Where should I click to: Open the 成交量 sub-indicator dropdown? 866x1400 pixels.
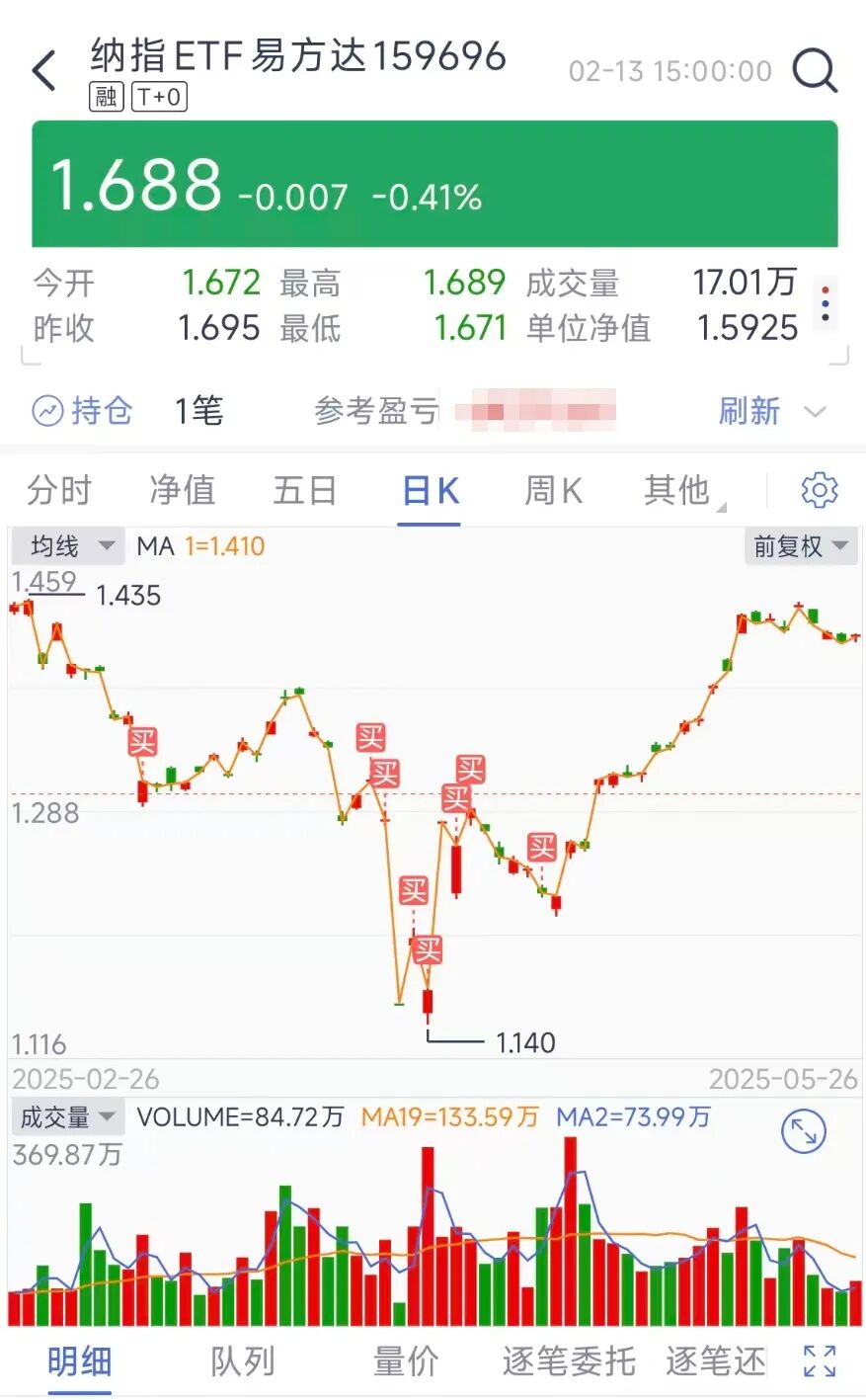(x=67, y=1117)
